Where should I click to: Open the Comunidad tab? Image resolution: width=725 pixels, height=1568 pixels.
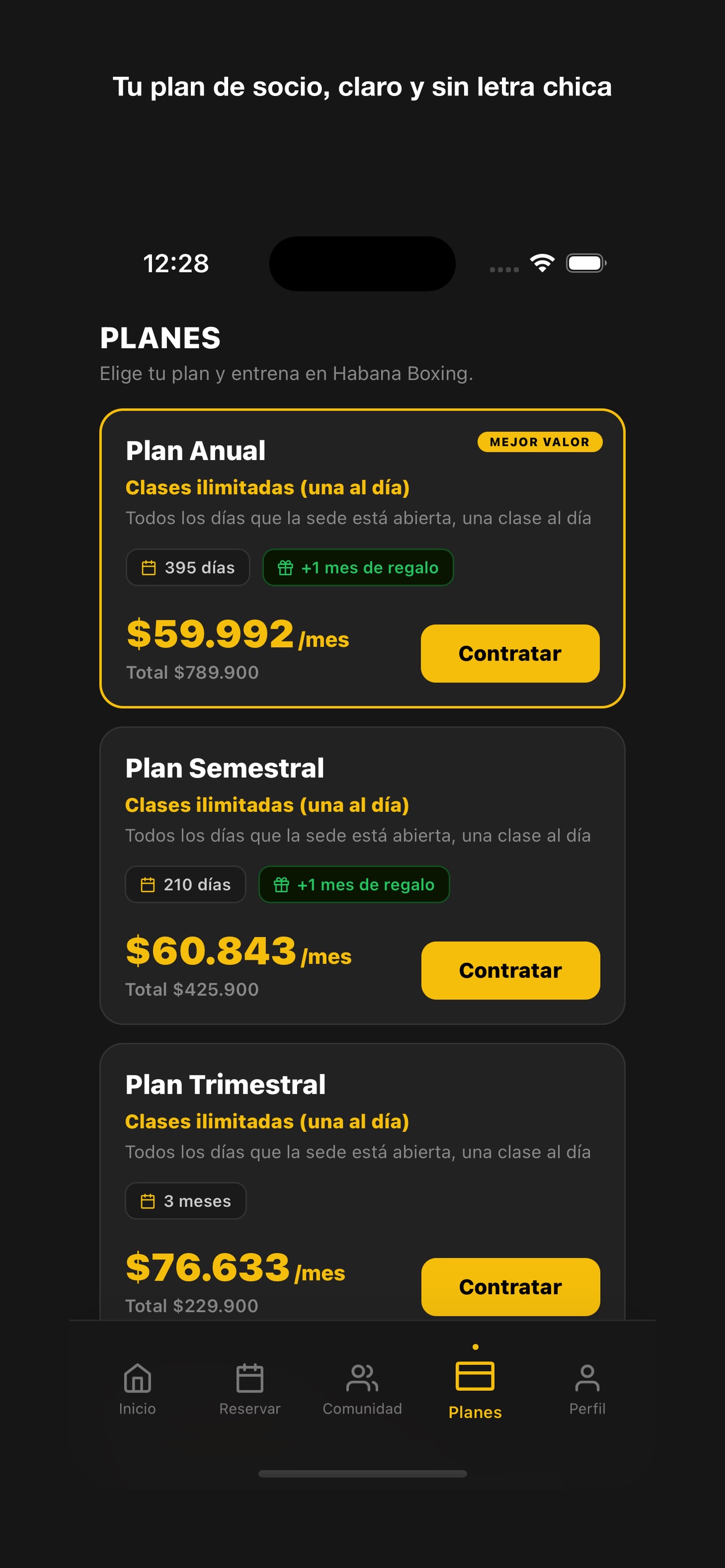tap(362, 1390)
